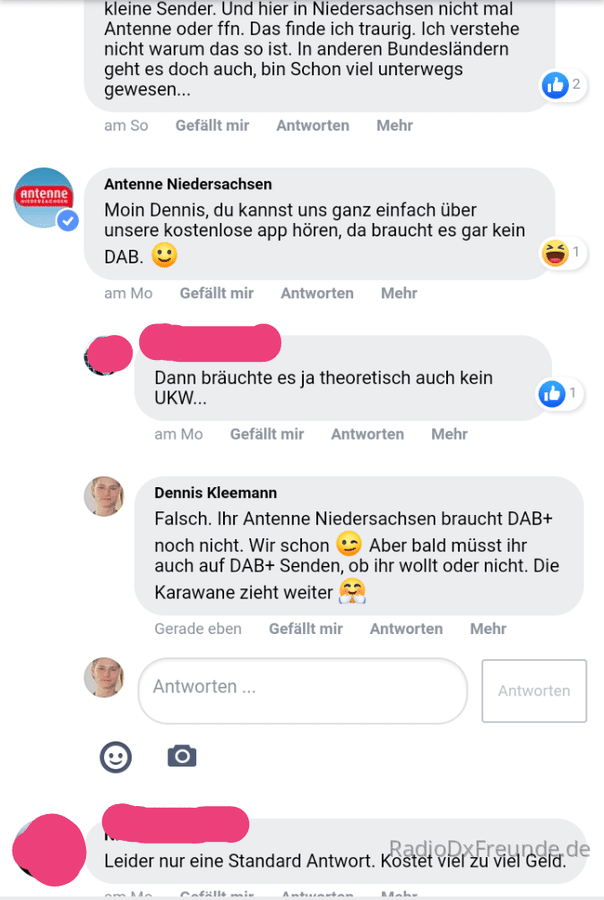The width and height of the screenshot is (604, 900).
Task: Focus the 'Antworten ...' reply text field
Action: (x=302, y=689)
